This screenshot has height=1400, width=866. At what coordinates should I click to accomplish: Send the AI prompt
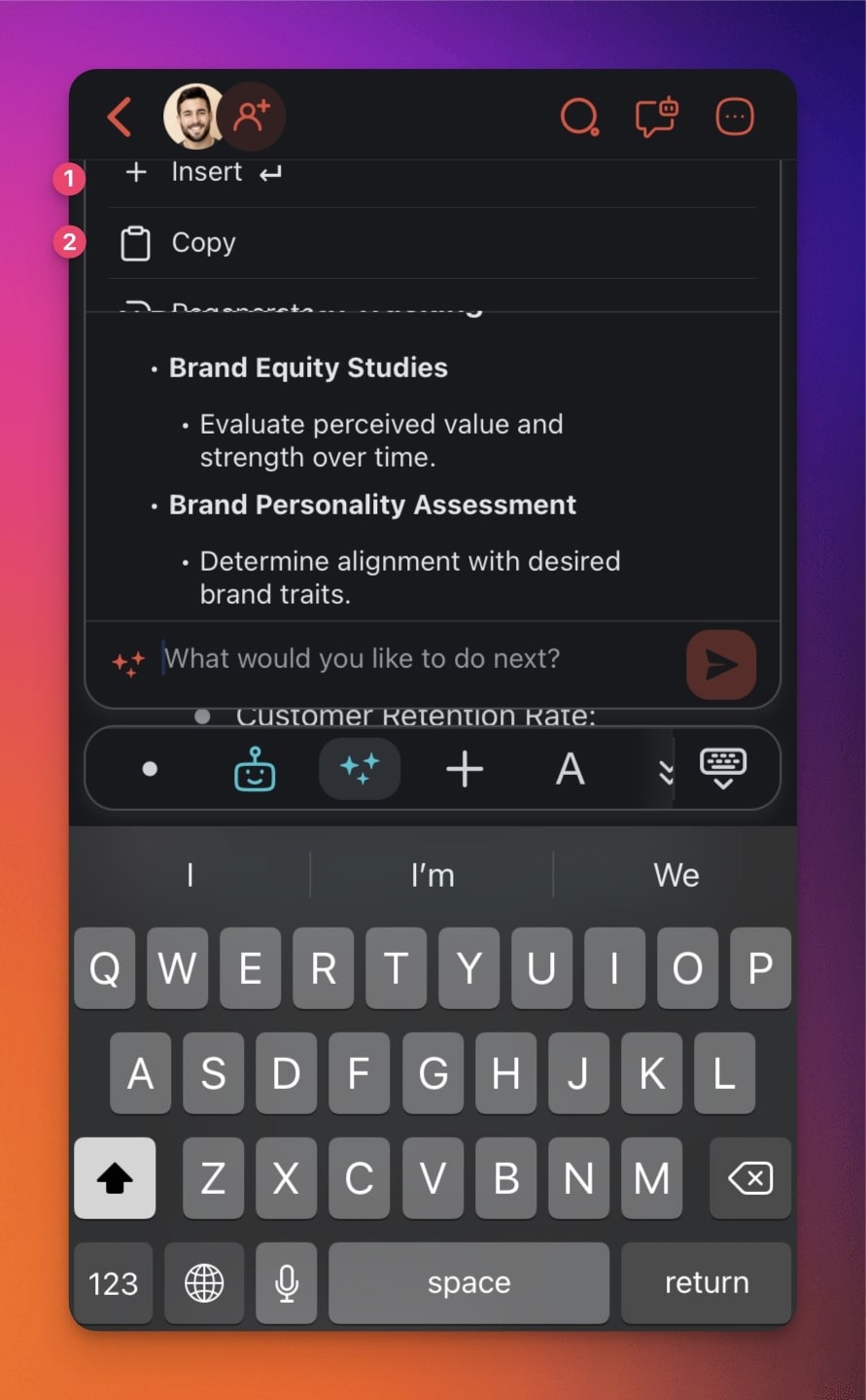coord(720,665)
